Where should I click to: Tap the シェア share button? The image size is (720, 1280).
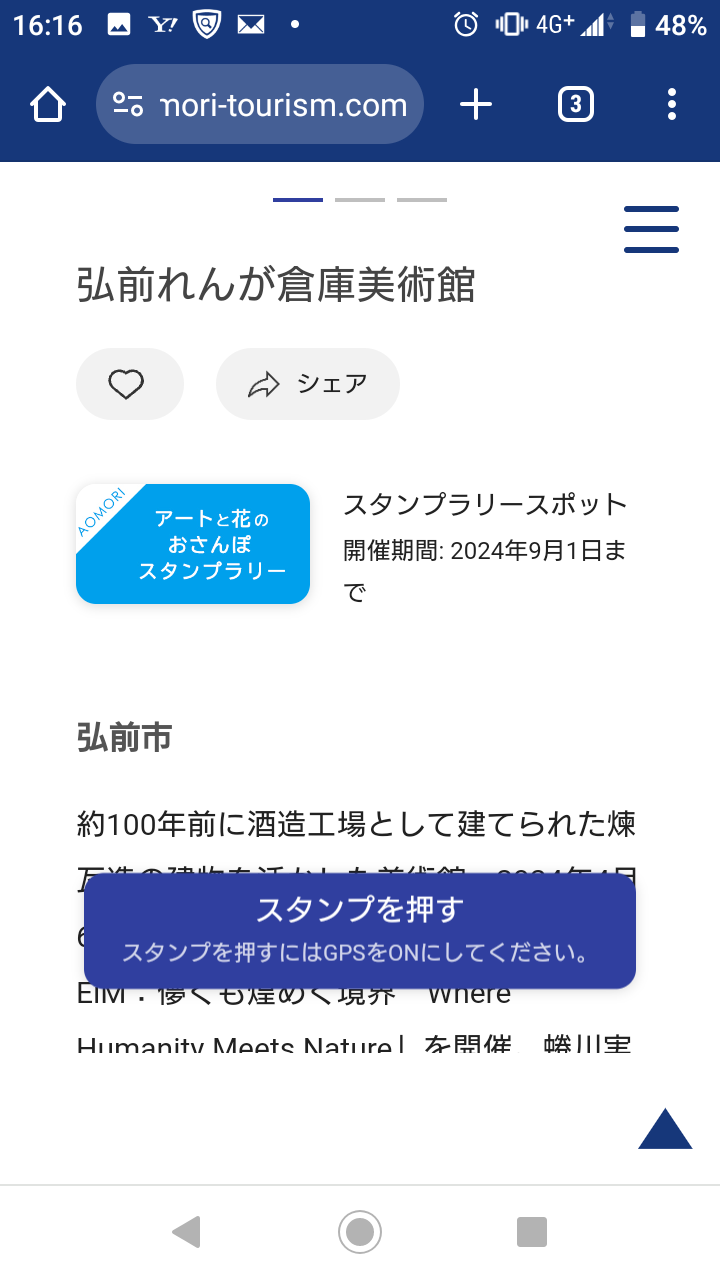[308, 384]
